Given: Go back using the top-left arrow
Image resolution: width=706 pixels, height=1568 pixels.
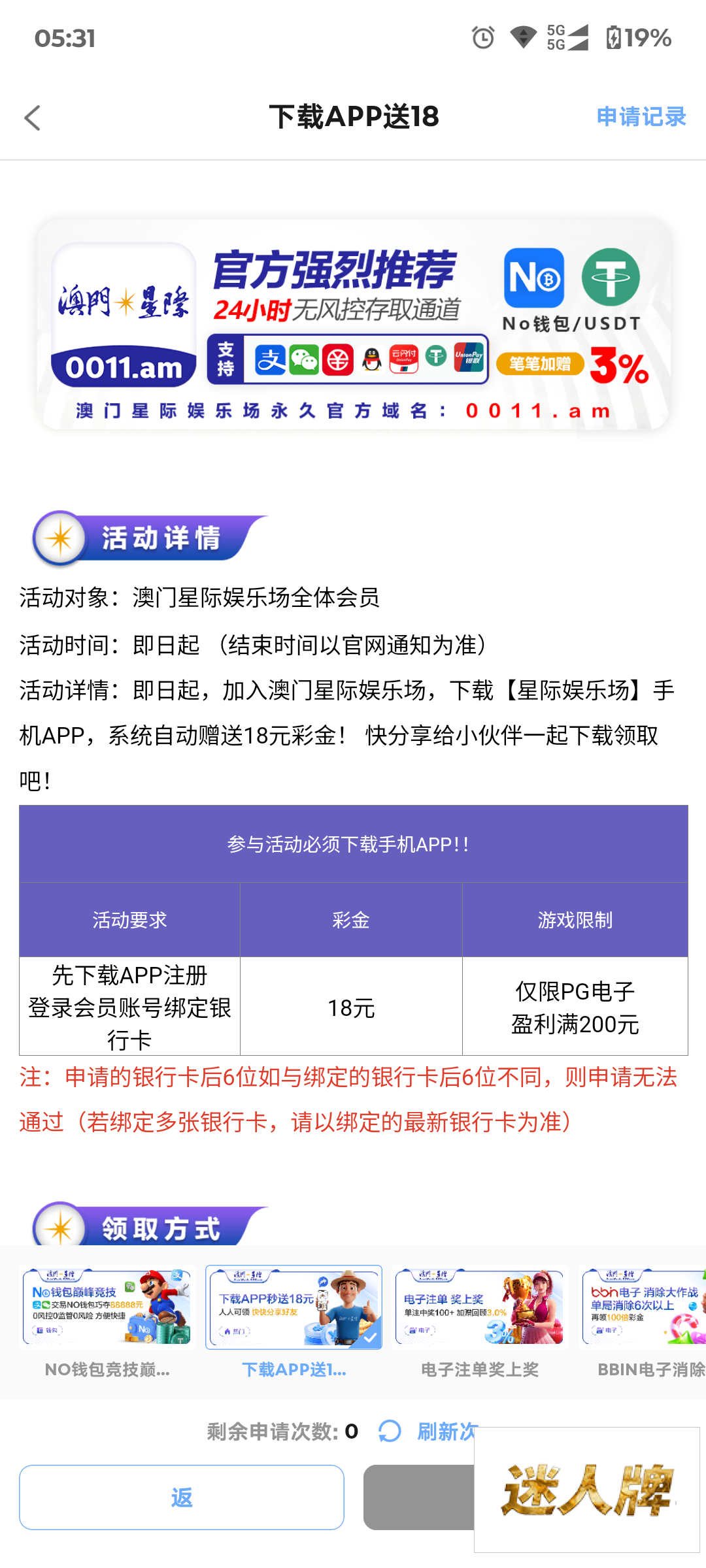Looking at the screenshot, I should coord(33,118).
